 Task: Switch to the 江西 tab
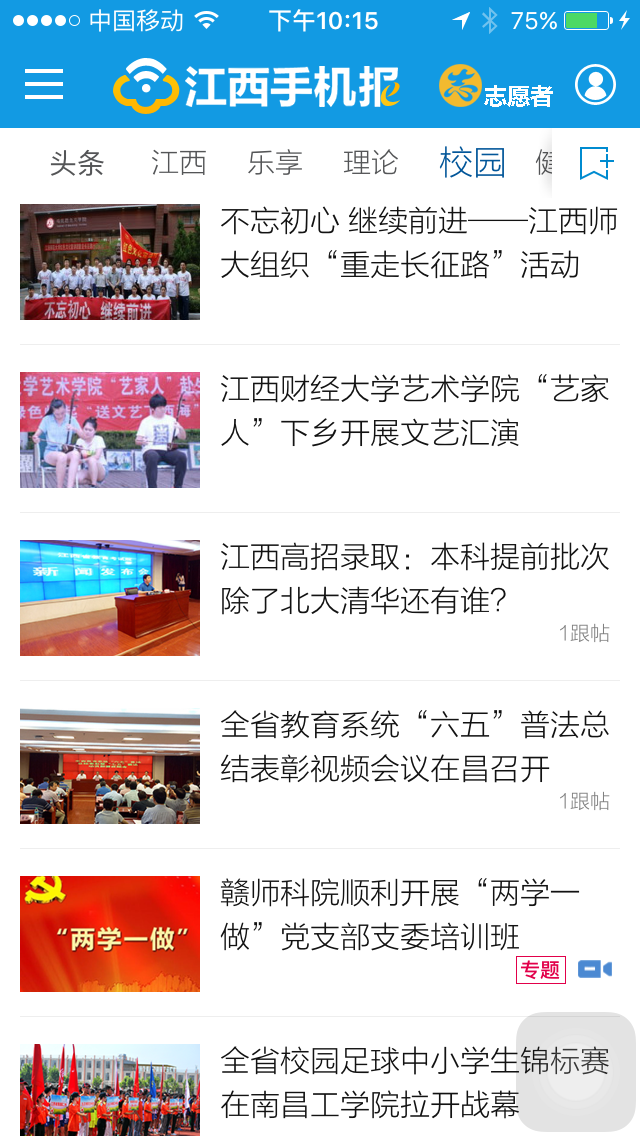[179, 163]
